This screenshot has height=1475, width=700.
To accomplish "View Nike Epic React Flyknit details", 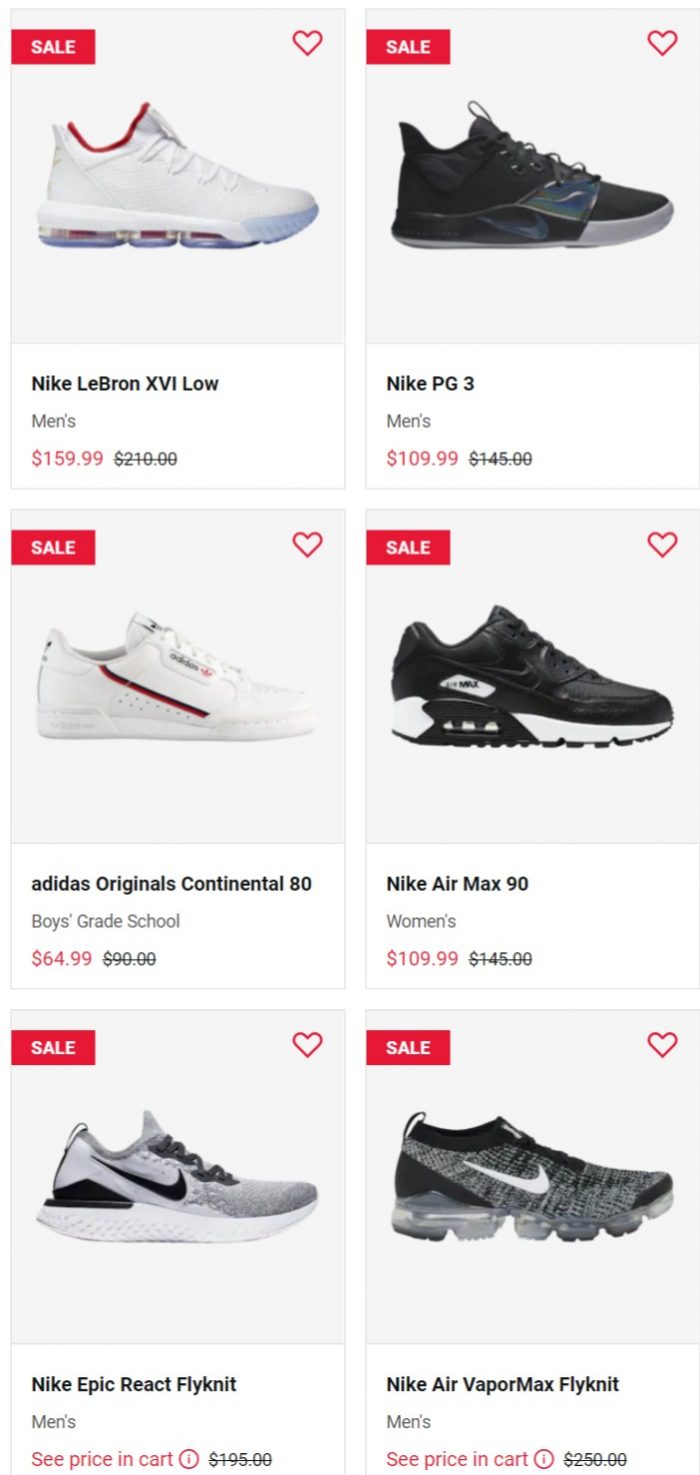I will [x=178, y=1242].
